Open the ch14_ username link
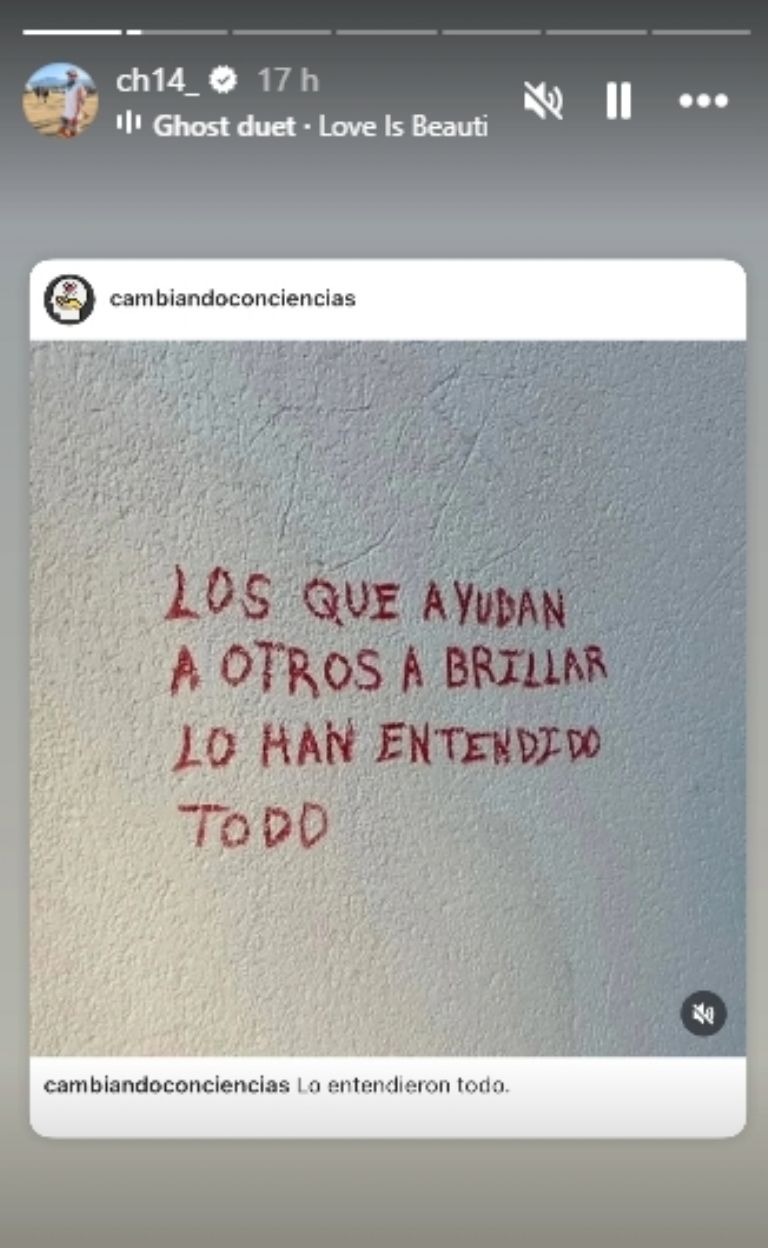The width and height of the screenshot is (768, 1248). [158, 81]
